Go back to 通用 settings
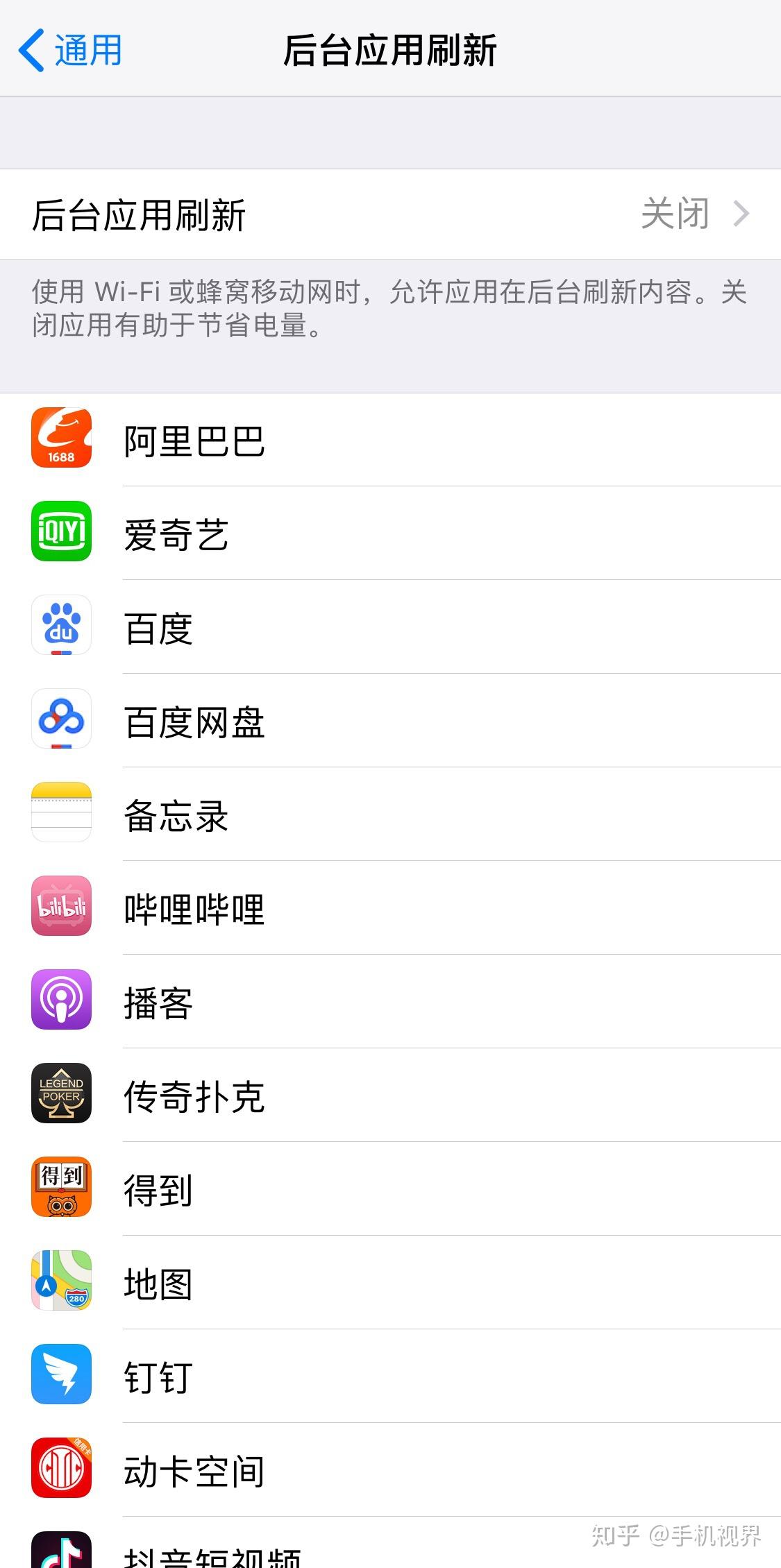The width and height of the screenshot is (781, 1568). [71, 51]
